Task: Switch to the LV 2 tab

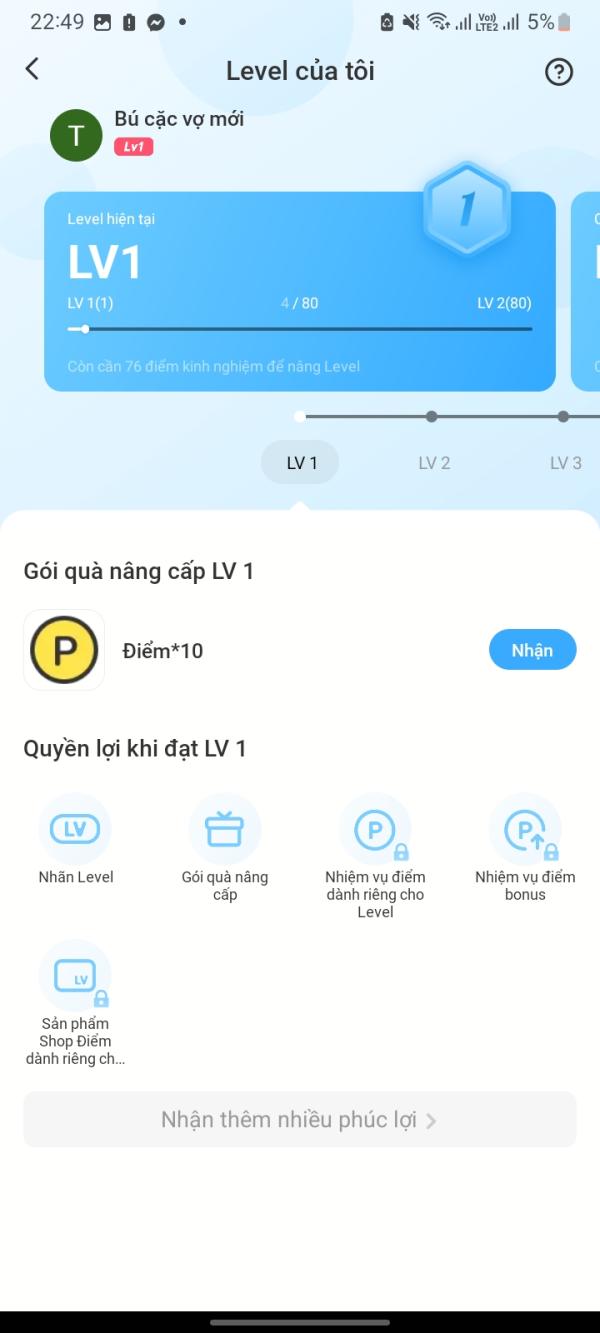Action: 434,463
